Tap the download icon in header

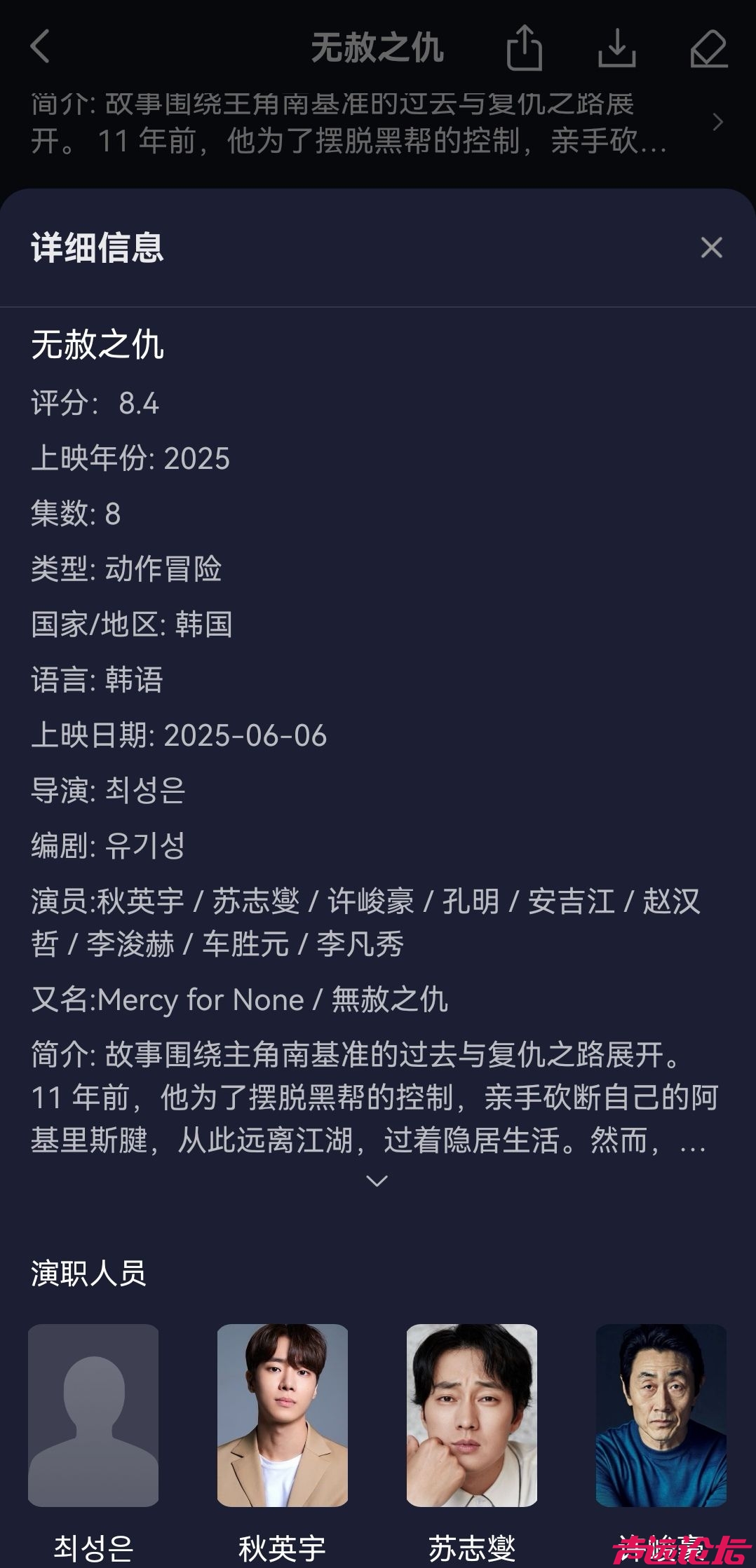pyautogui.click(x=616, y=48)
